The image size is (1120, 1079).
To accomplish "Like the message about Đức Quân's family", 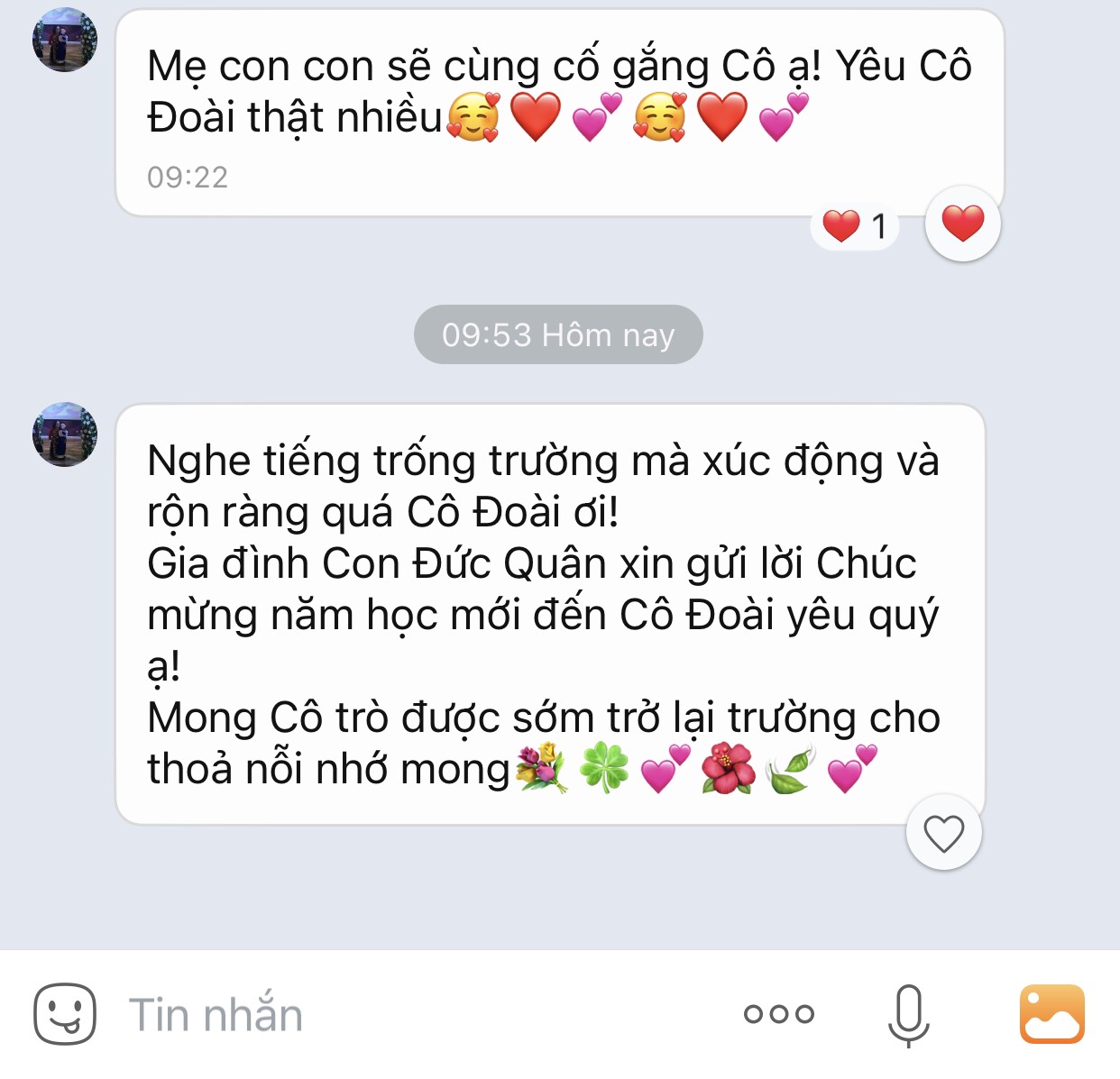I will (943, 833).
